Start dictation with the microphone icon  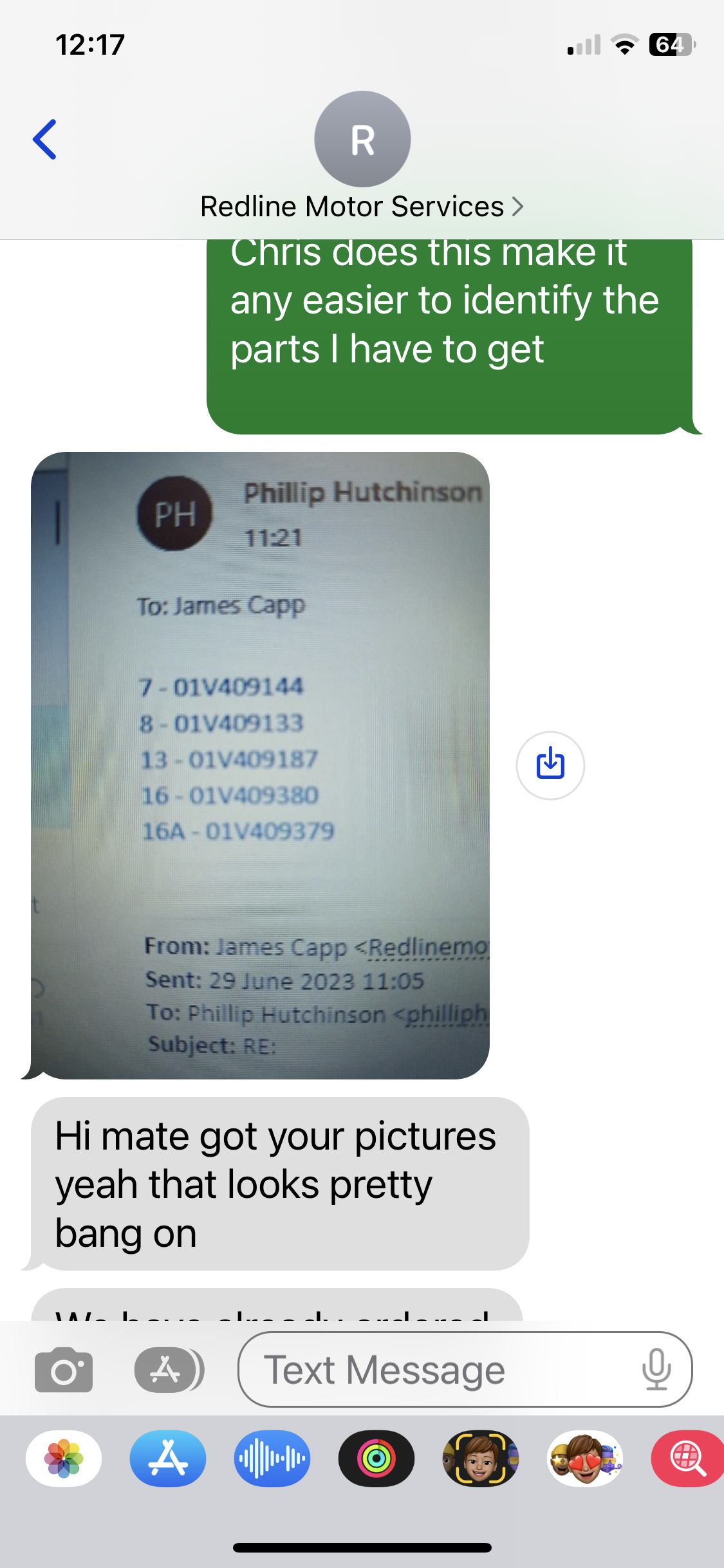tap(656, 1369)
